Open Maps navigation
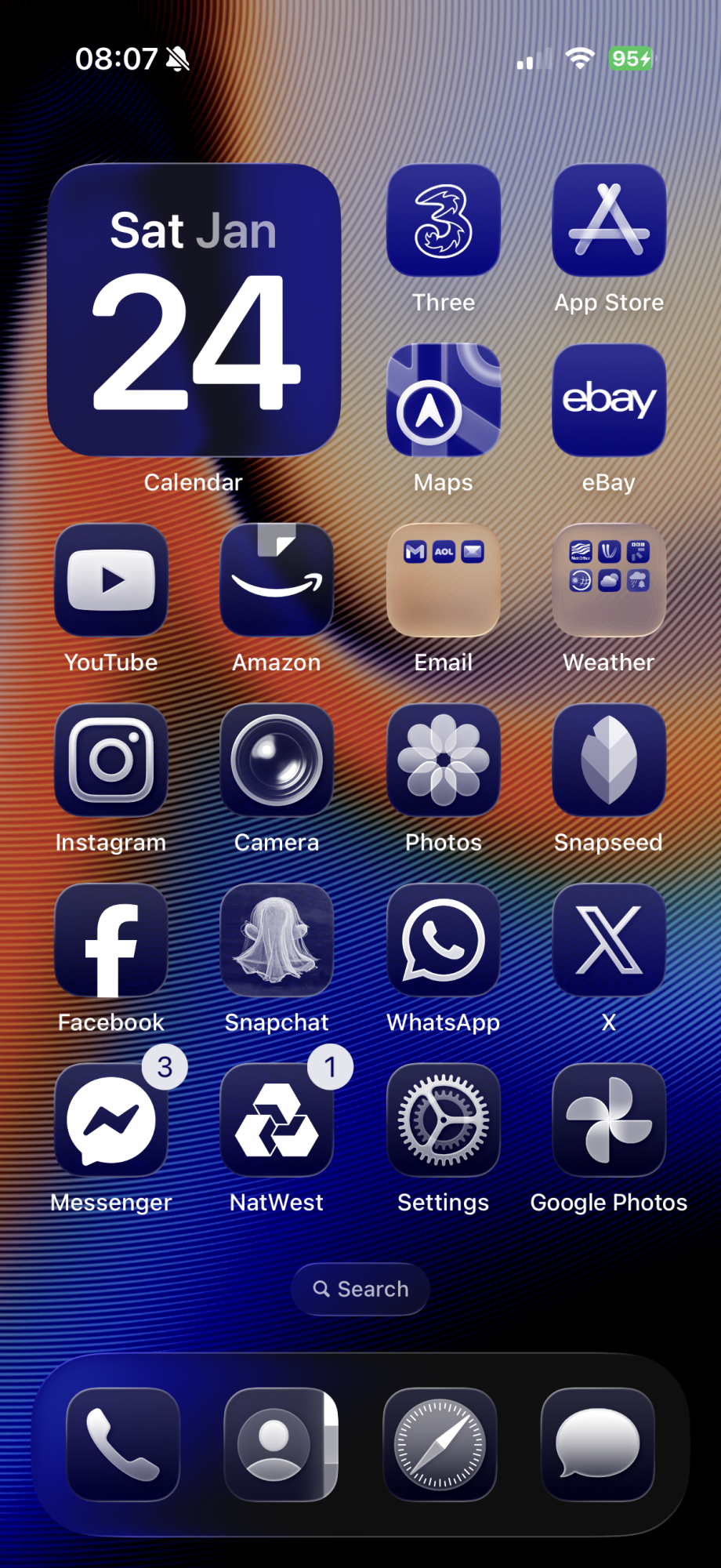 [x=443, y=400]
